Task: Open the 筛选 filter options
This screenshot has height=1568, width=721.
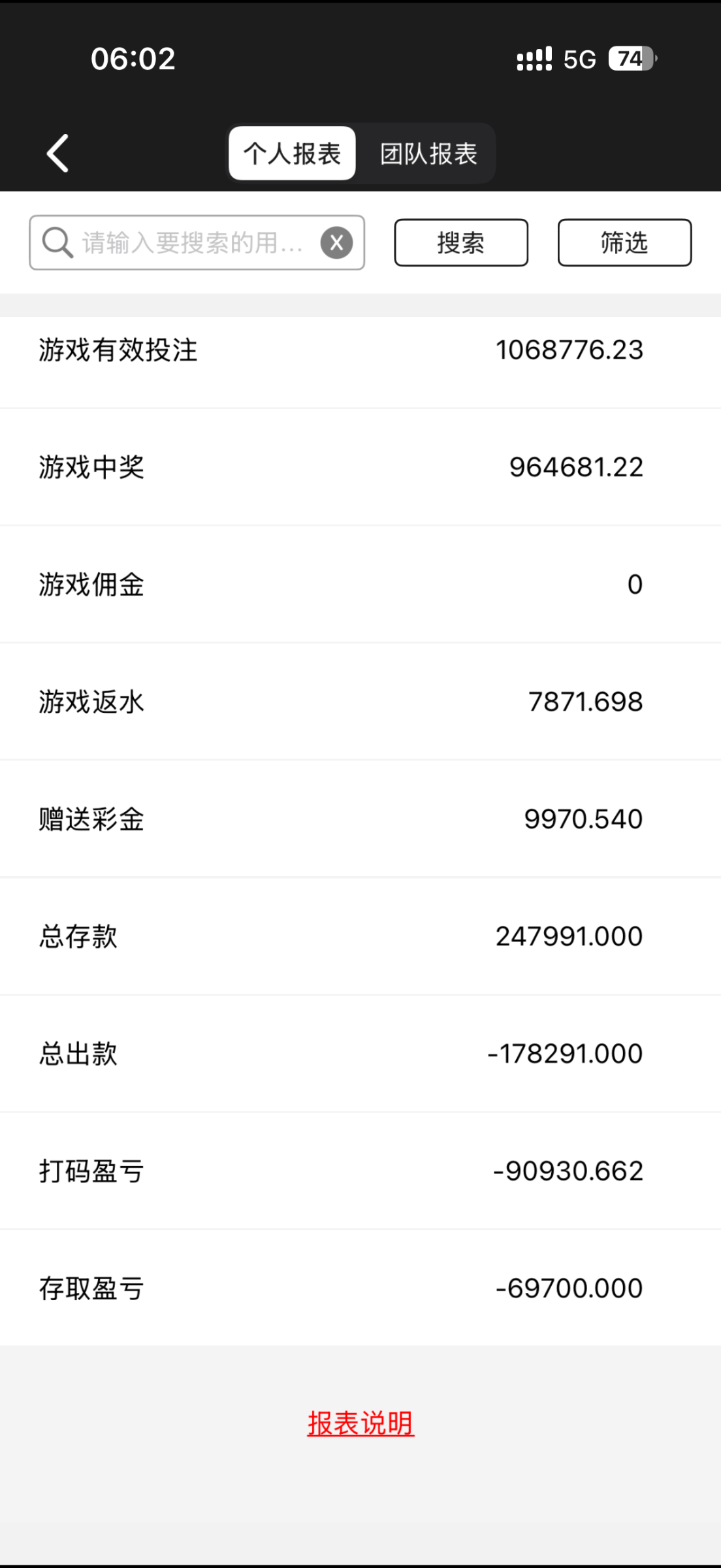Action: pyautogui.click(x=624, y=243)
